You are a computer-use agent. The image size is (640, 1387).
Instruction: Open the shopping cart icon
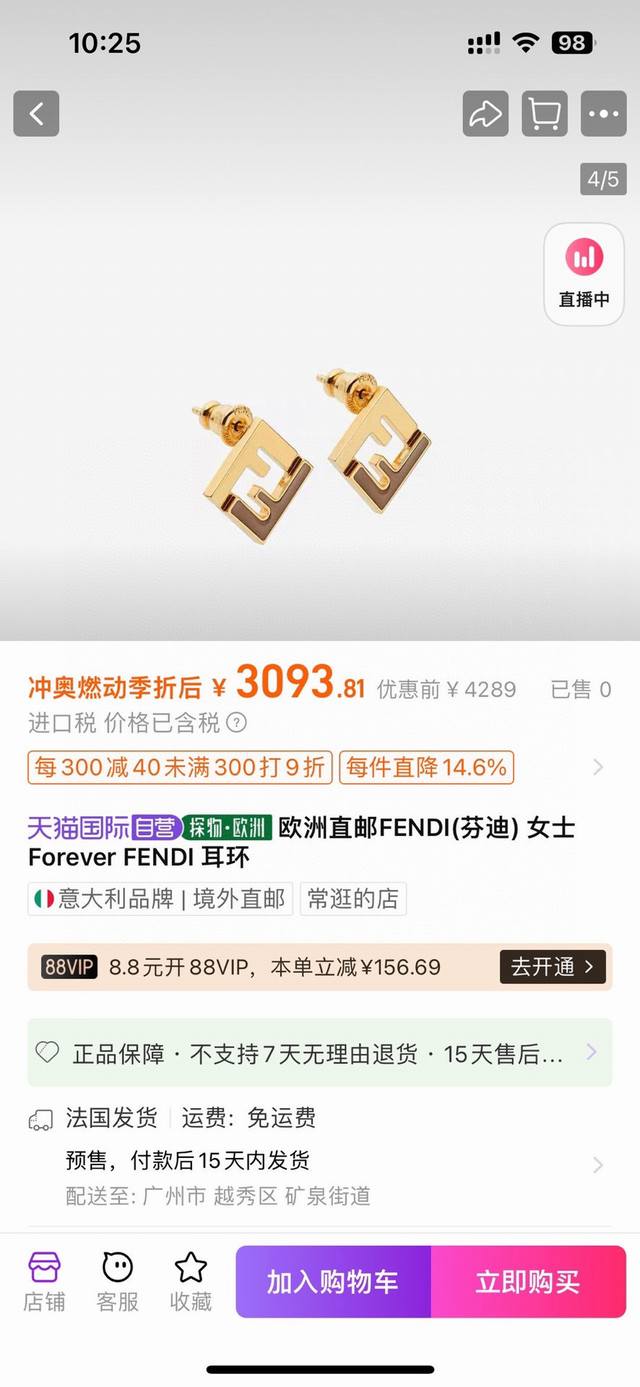point(544,114)
